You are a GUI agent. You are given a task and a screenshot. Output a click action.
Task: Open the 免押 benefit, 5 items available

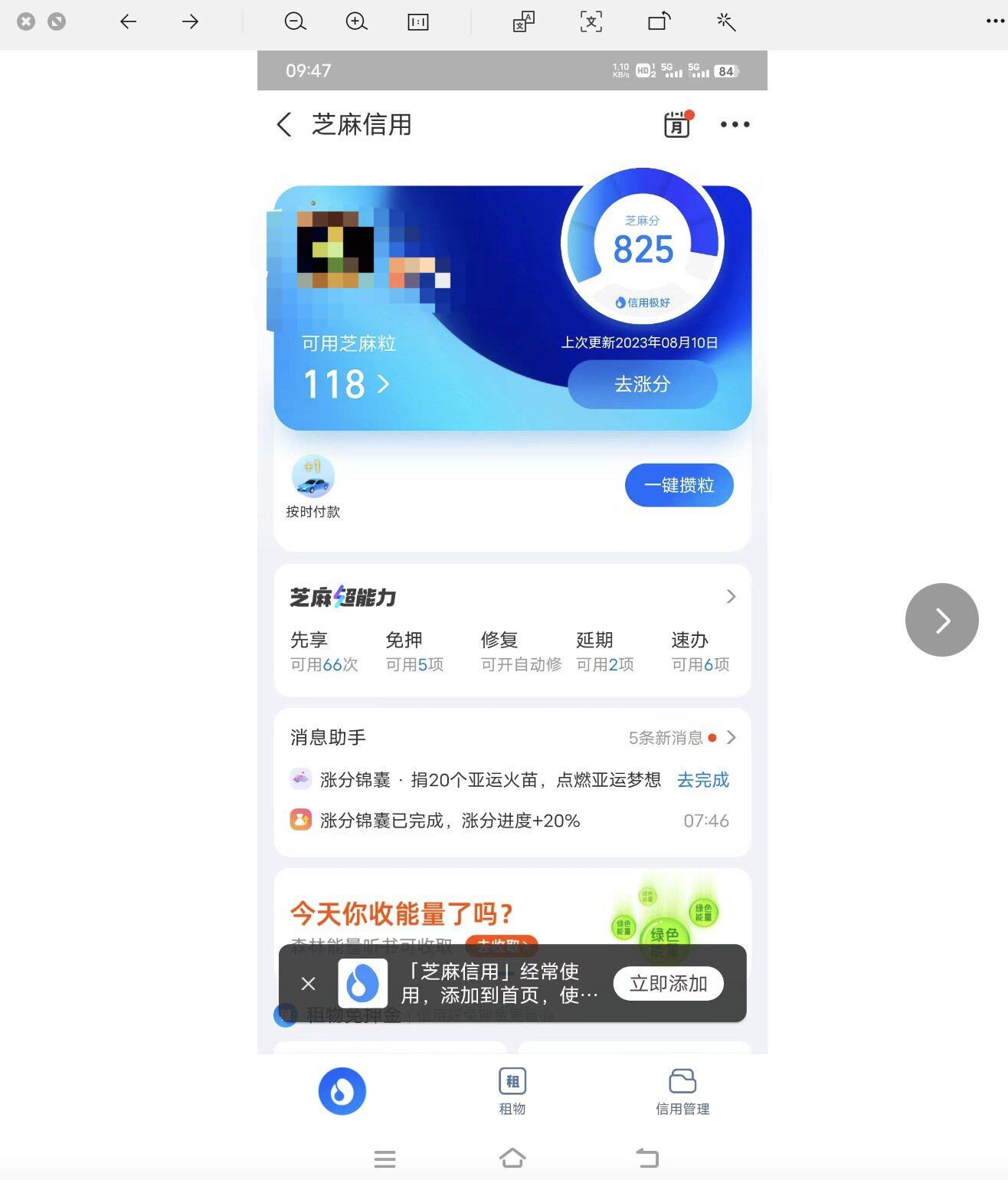(414, 651)
